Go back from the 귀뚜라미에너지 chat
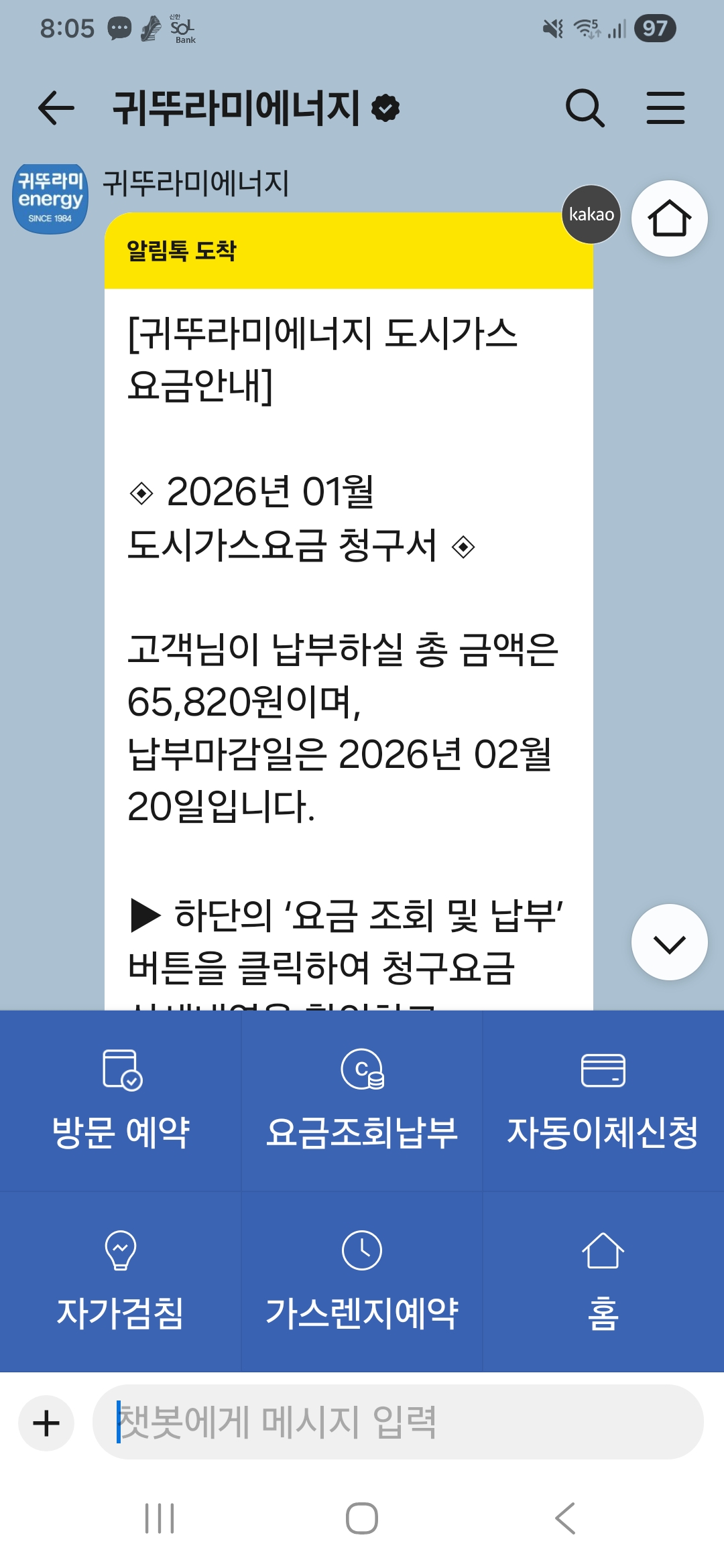 pyautogui.click(x=56, y=108)
